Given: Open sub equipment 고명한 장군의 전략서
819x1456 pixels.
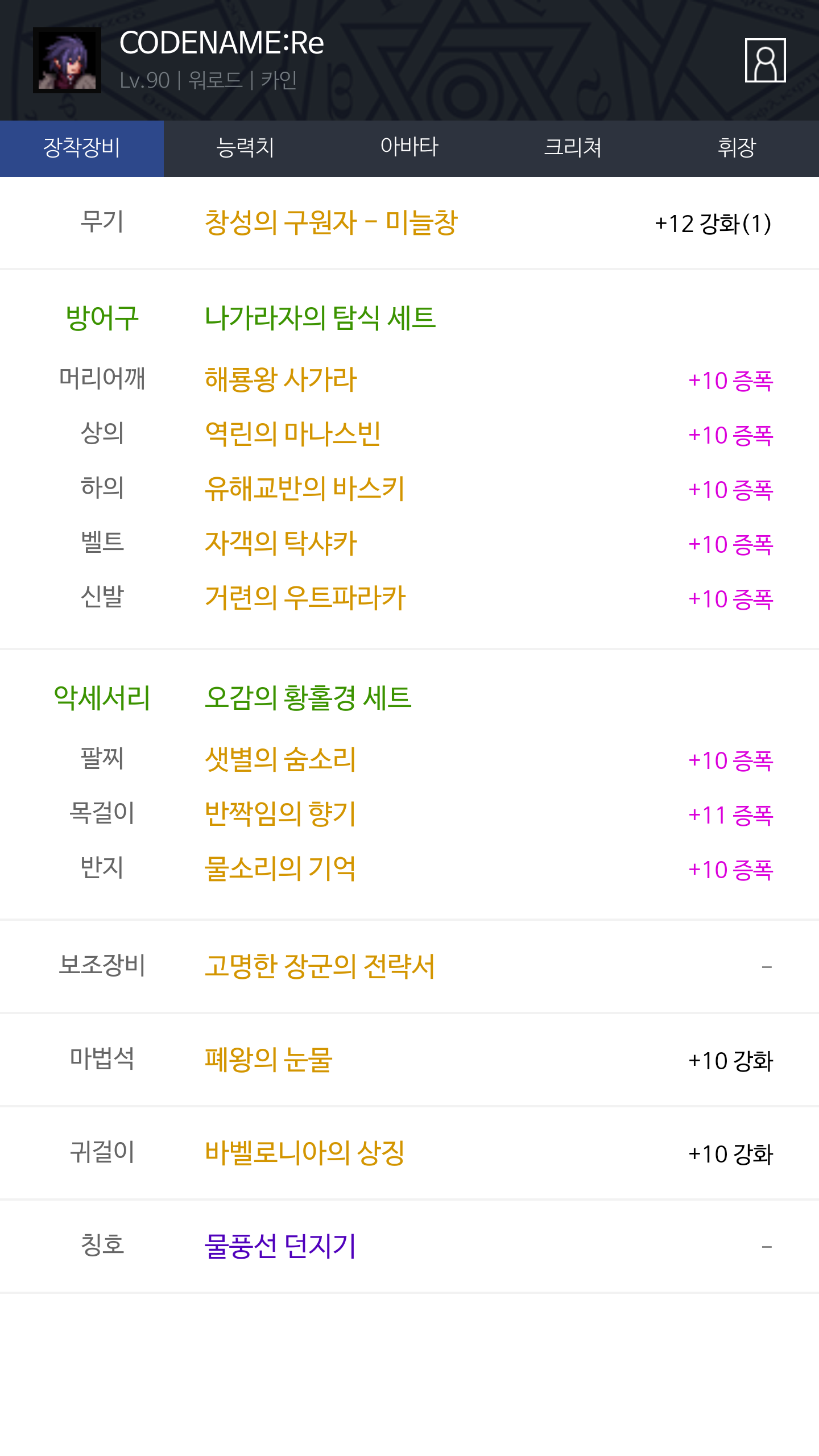Looking at the screenshot, I should pyautogui.click(x=320, y=966).
